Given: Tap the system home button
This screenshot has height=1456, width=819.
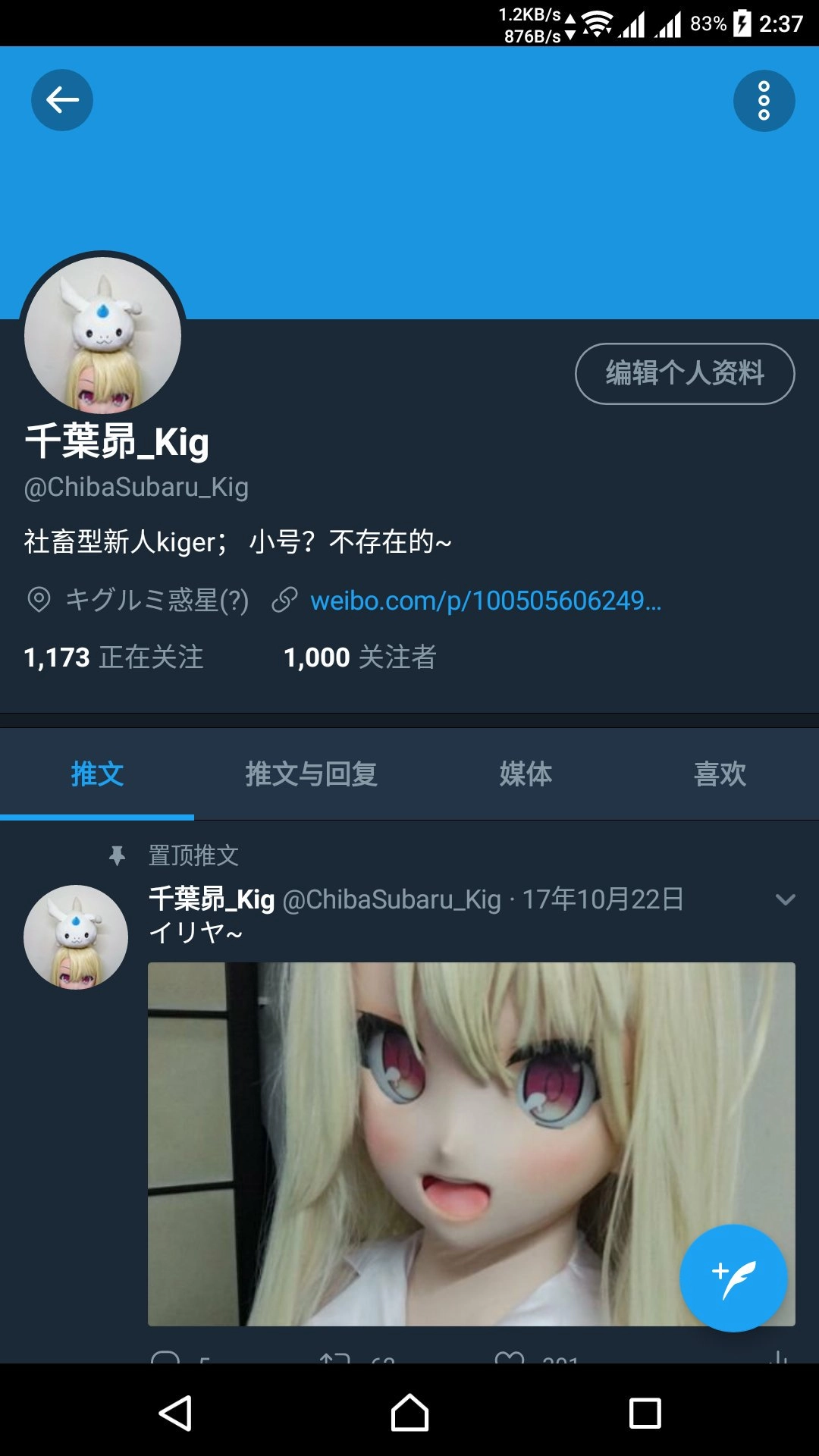Looking at the screenshot, I should 409,1414.
